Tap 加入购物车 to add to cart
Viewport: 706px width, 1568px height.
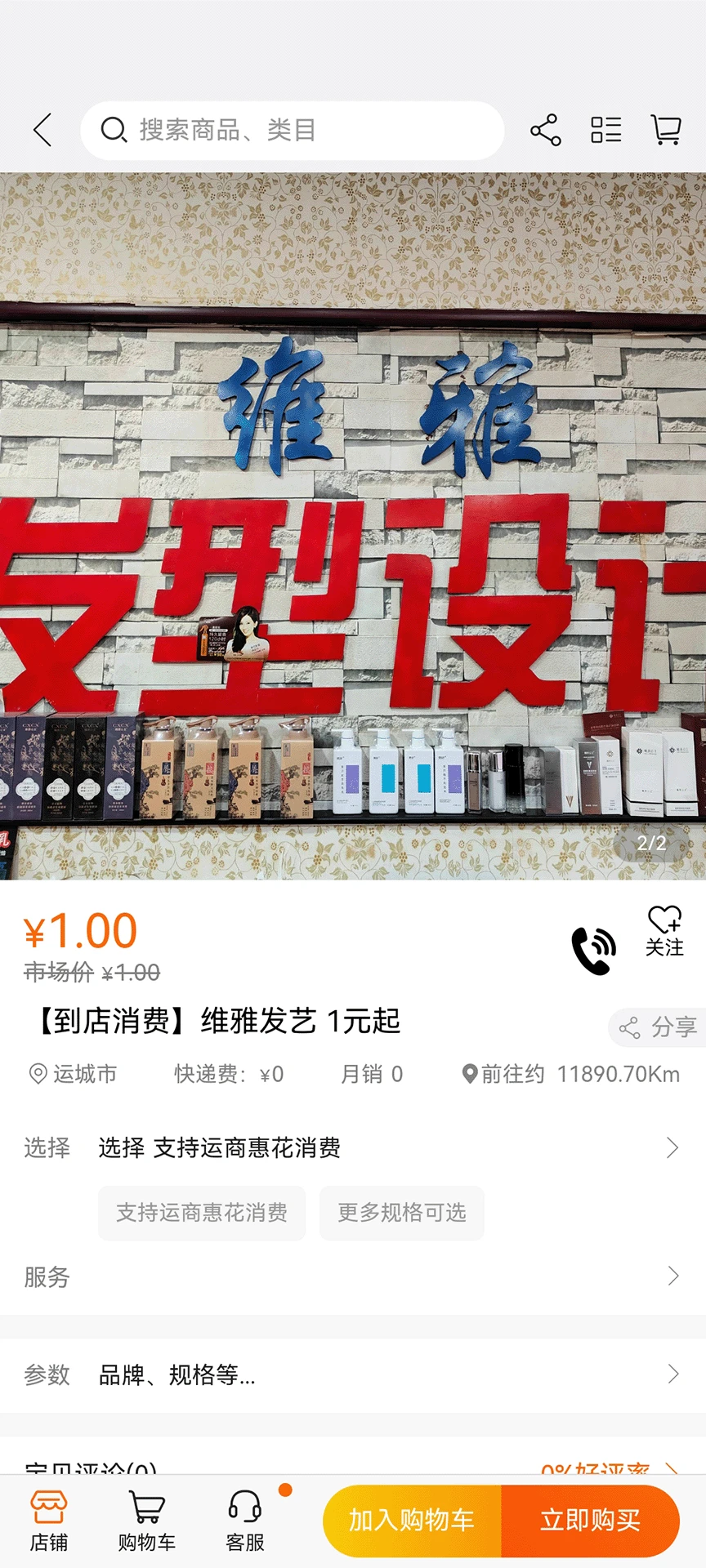pyautogui.click(x=410, y=1520)
